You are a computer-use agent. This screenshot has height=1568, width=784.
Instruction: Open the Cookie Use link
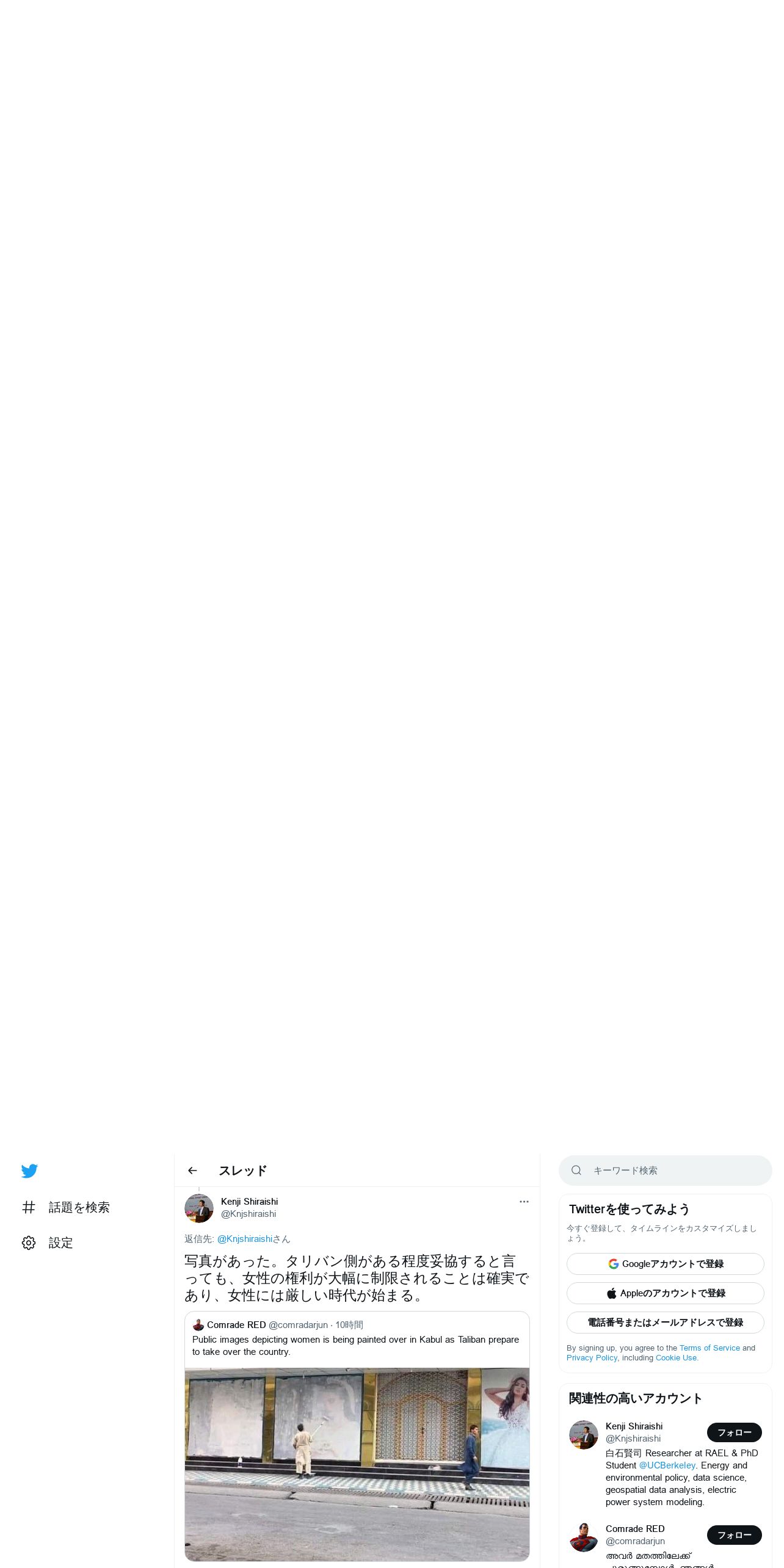click(x=676, y=1357)
